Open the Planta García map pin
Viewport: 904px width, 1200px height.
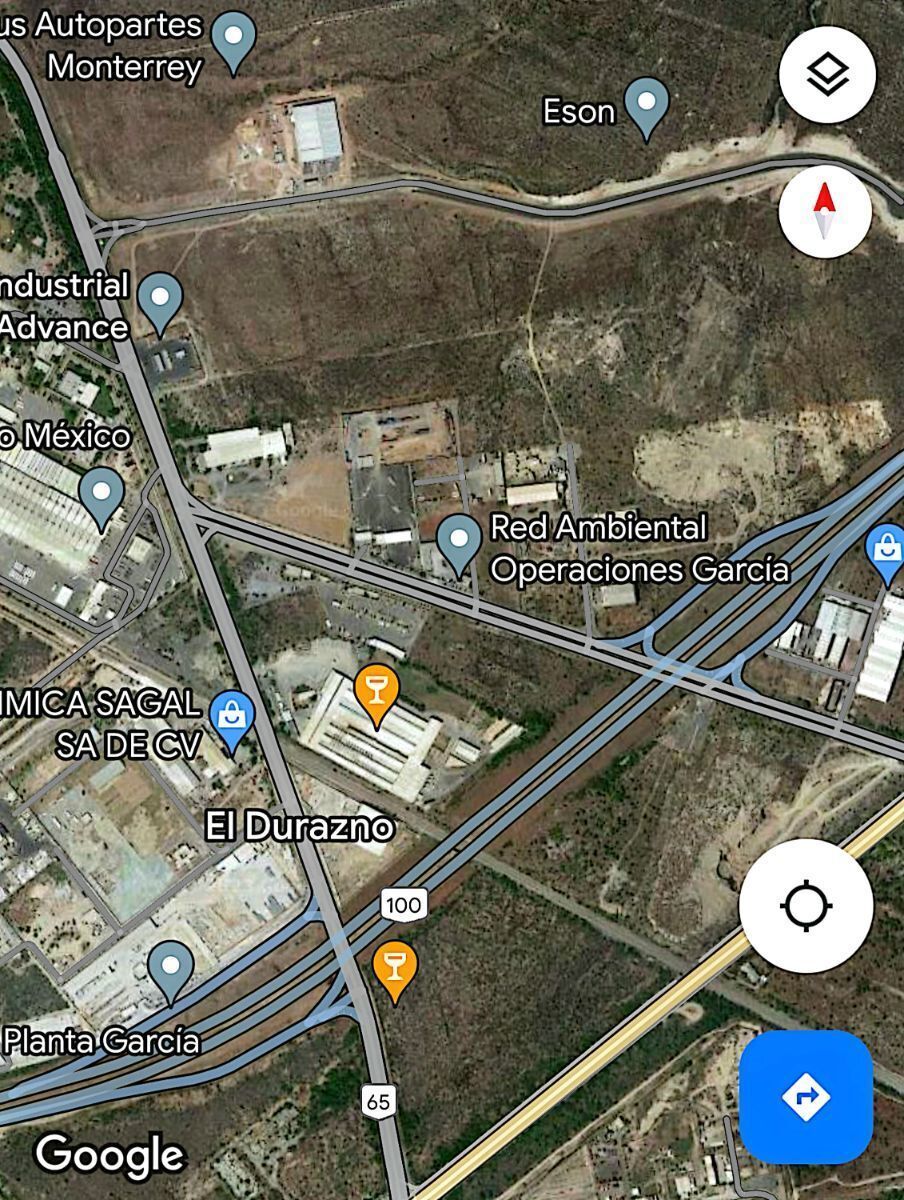click(170, 969)
